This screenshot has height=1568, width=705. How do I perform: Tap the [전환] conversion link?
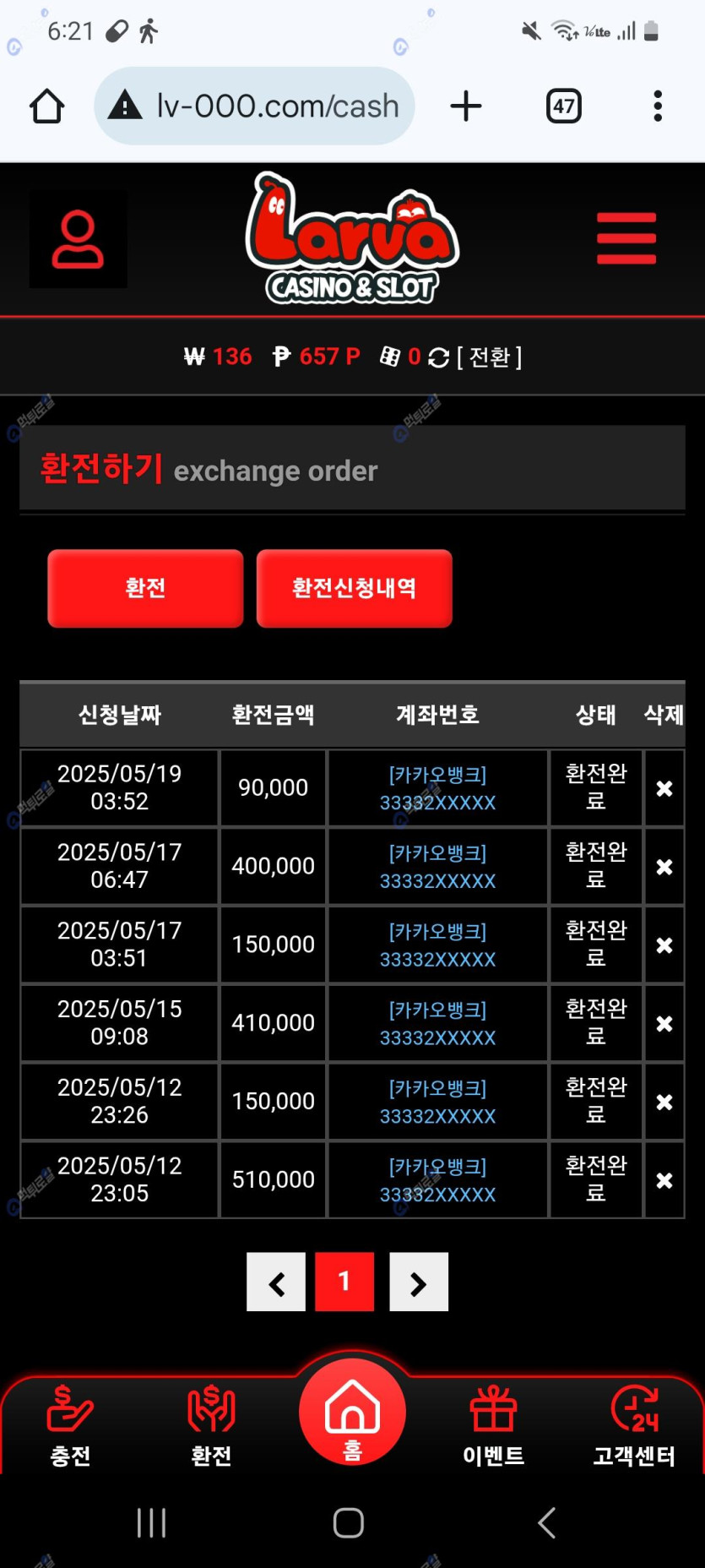point(489,357)
